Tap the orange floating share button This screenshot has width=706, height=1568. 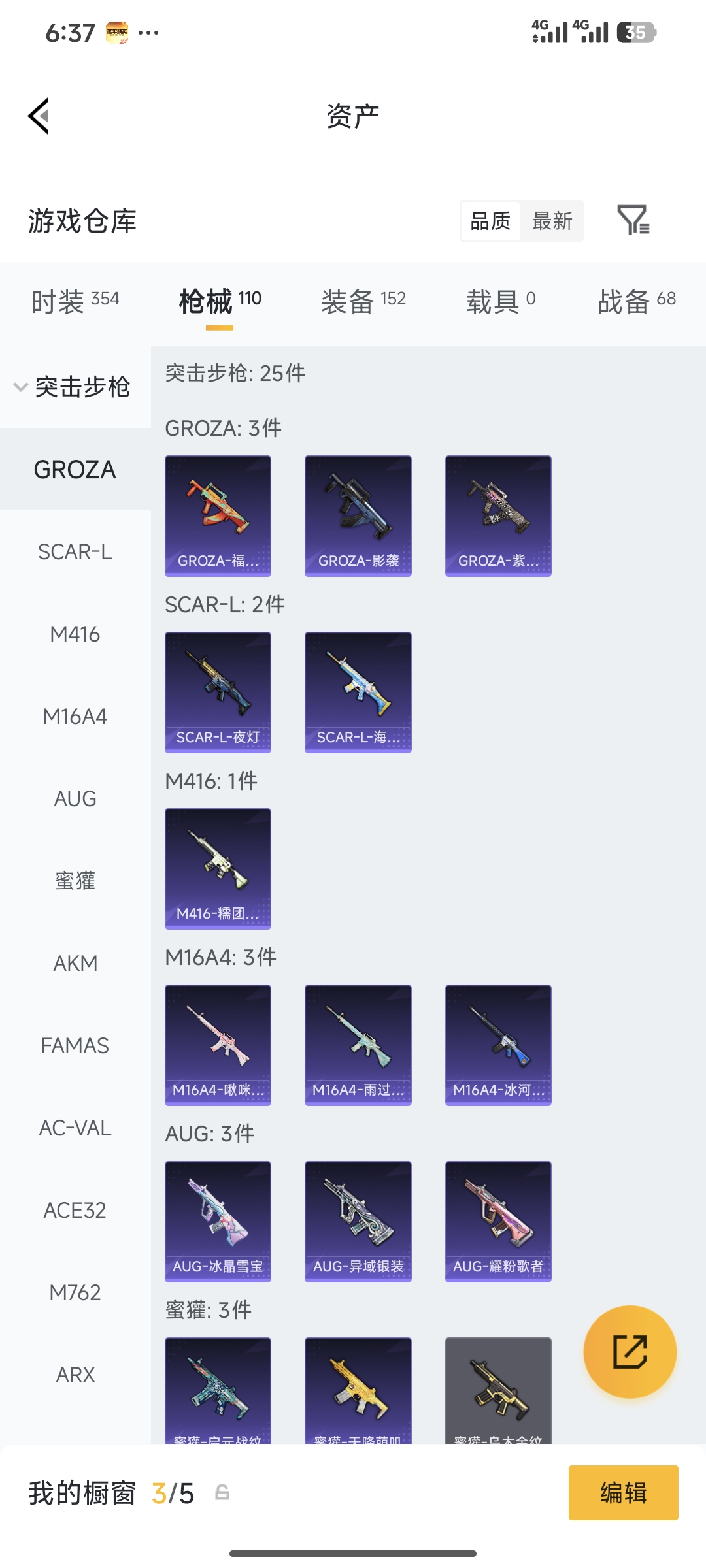(630, 1352)
